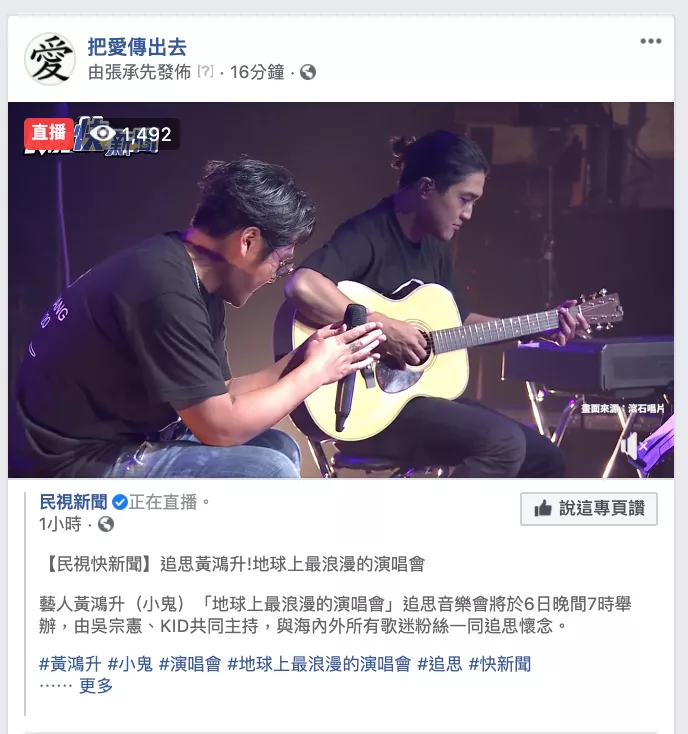Expand the post text with 更多
This screenshot has height=734, width=688.
(x=96, y=686)
